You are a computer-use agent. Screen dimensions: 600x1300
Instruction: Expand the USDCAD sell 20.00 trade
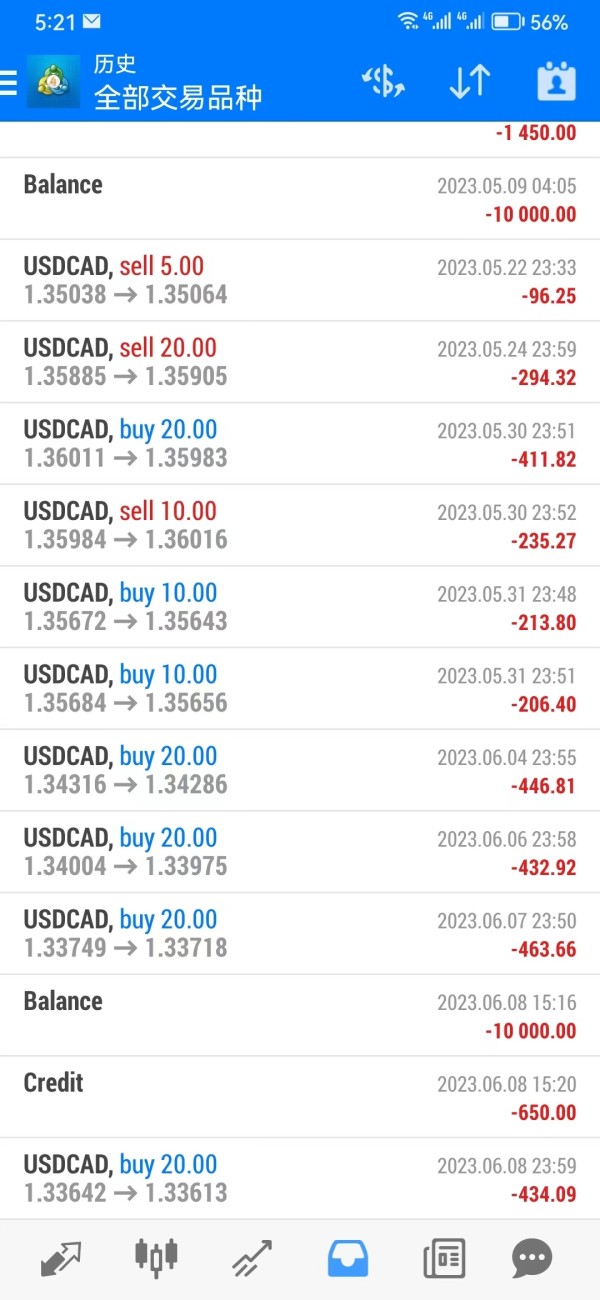[x=300, y=362]
